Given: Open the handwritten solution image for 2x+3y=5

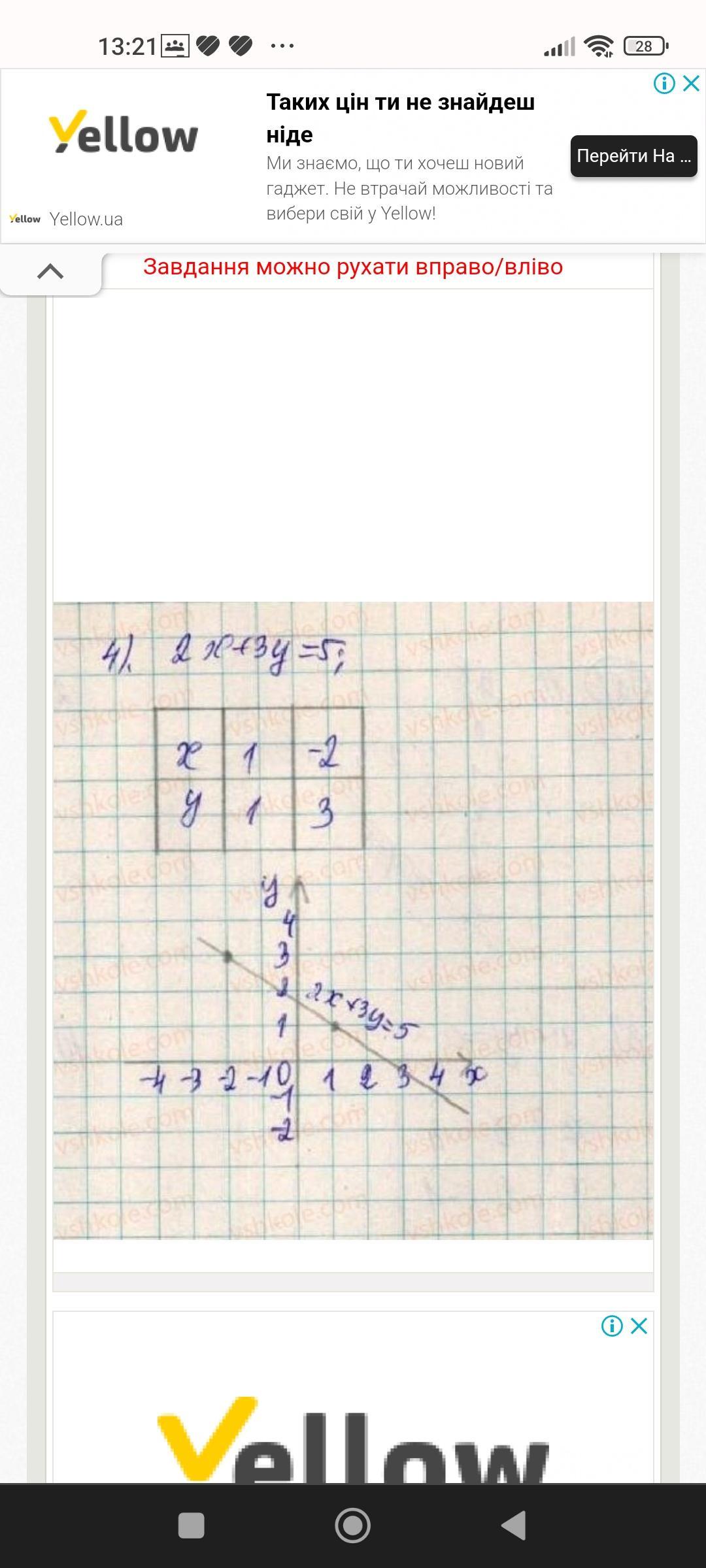Looking at the screenshot, I should (x=353, y=920).
